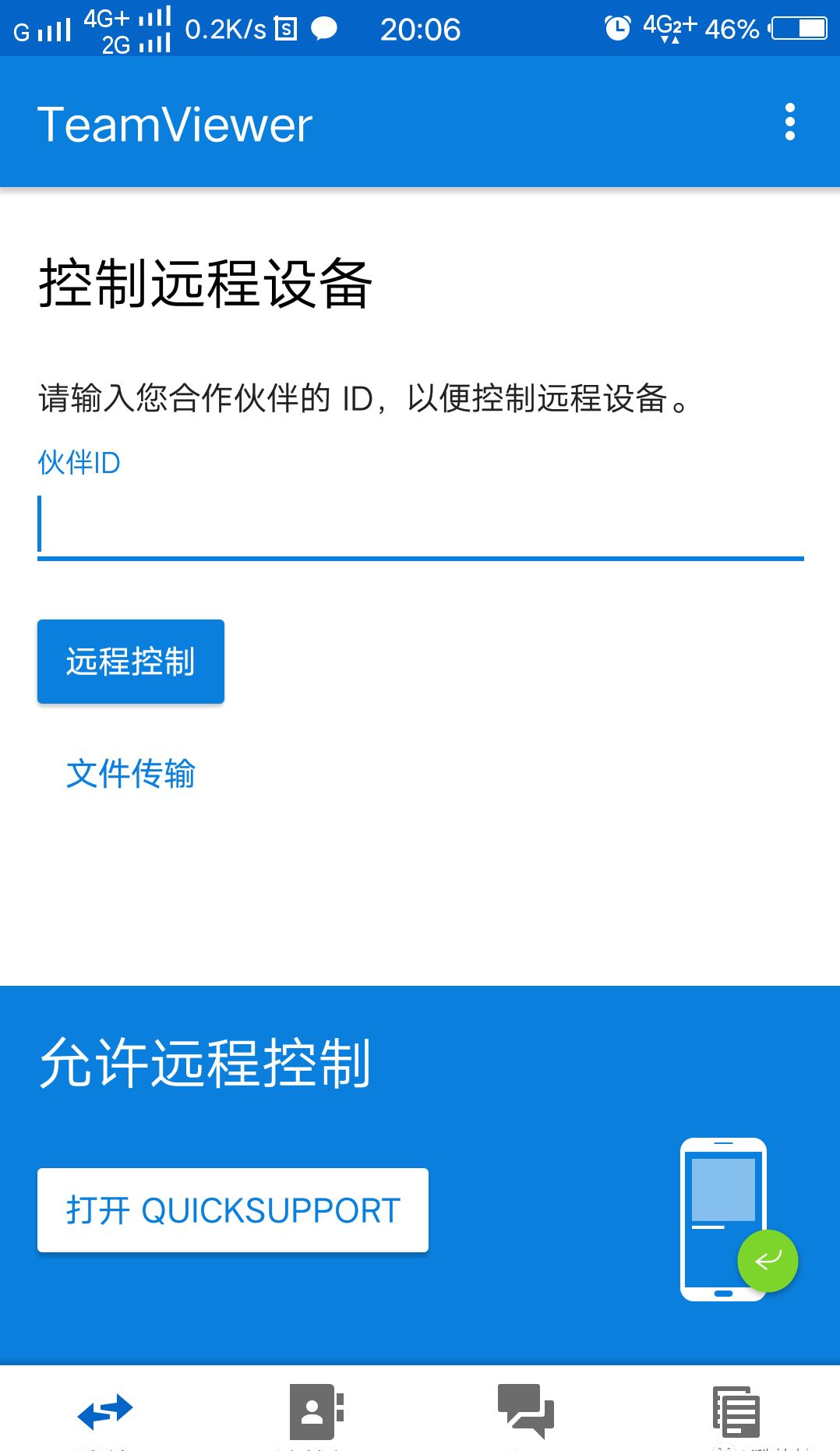This screenshot has width=840, height=1451.
Task: Switch to the connect arrows tab
Action: pos(105,1411)
